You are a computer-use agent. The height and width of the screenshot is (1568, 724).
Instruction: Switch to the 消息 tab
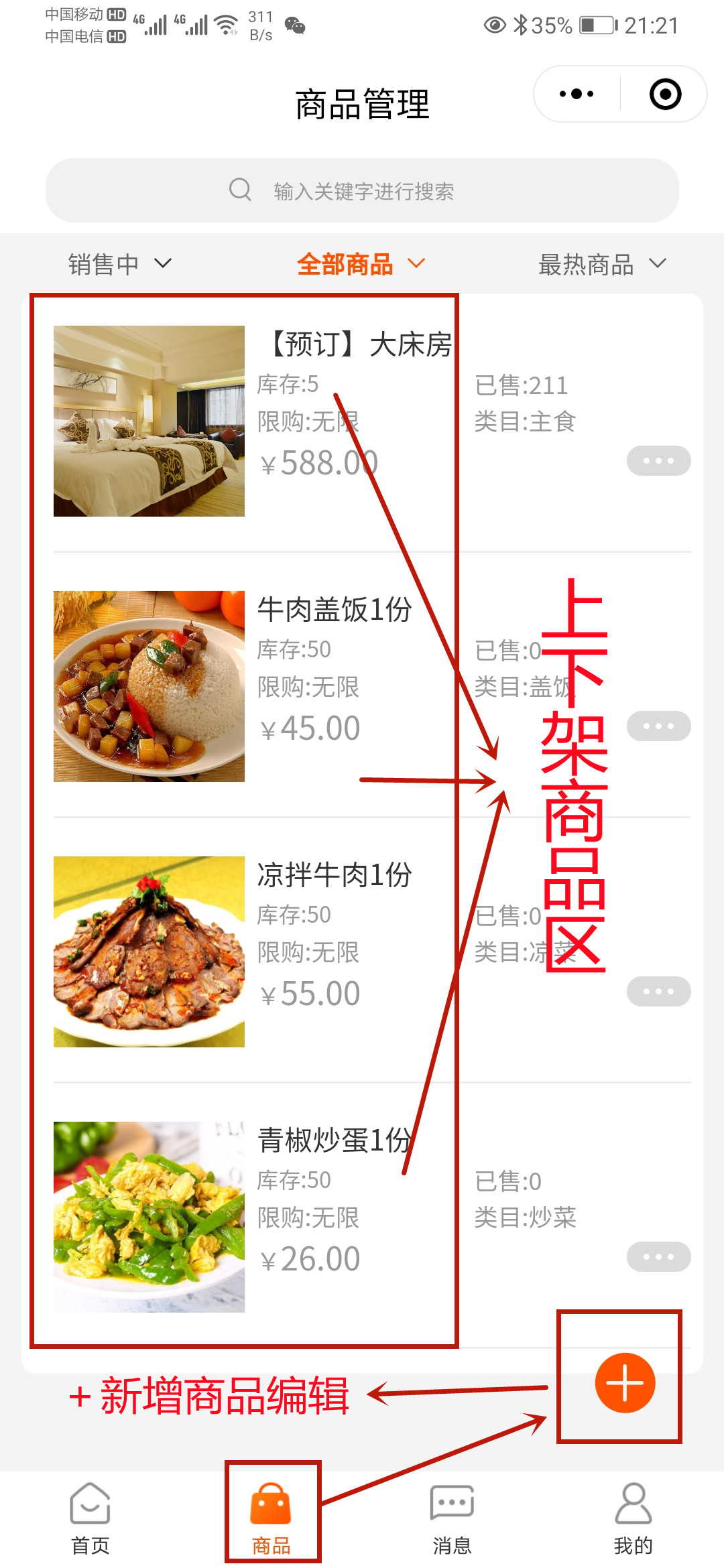[452, 1518]
